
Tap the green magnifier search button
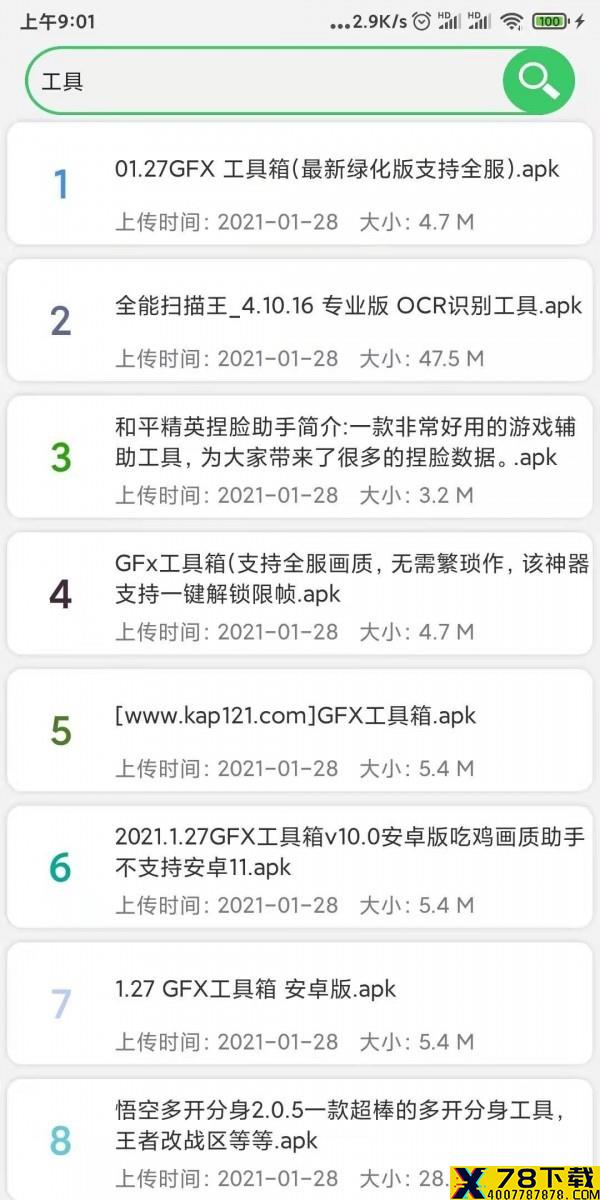(x=539, y=80)
